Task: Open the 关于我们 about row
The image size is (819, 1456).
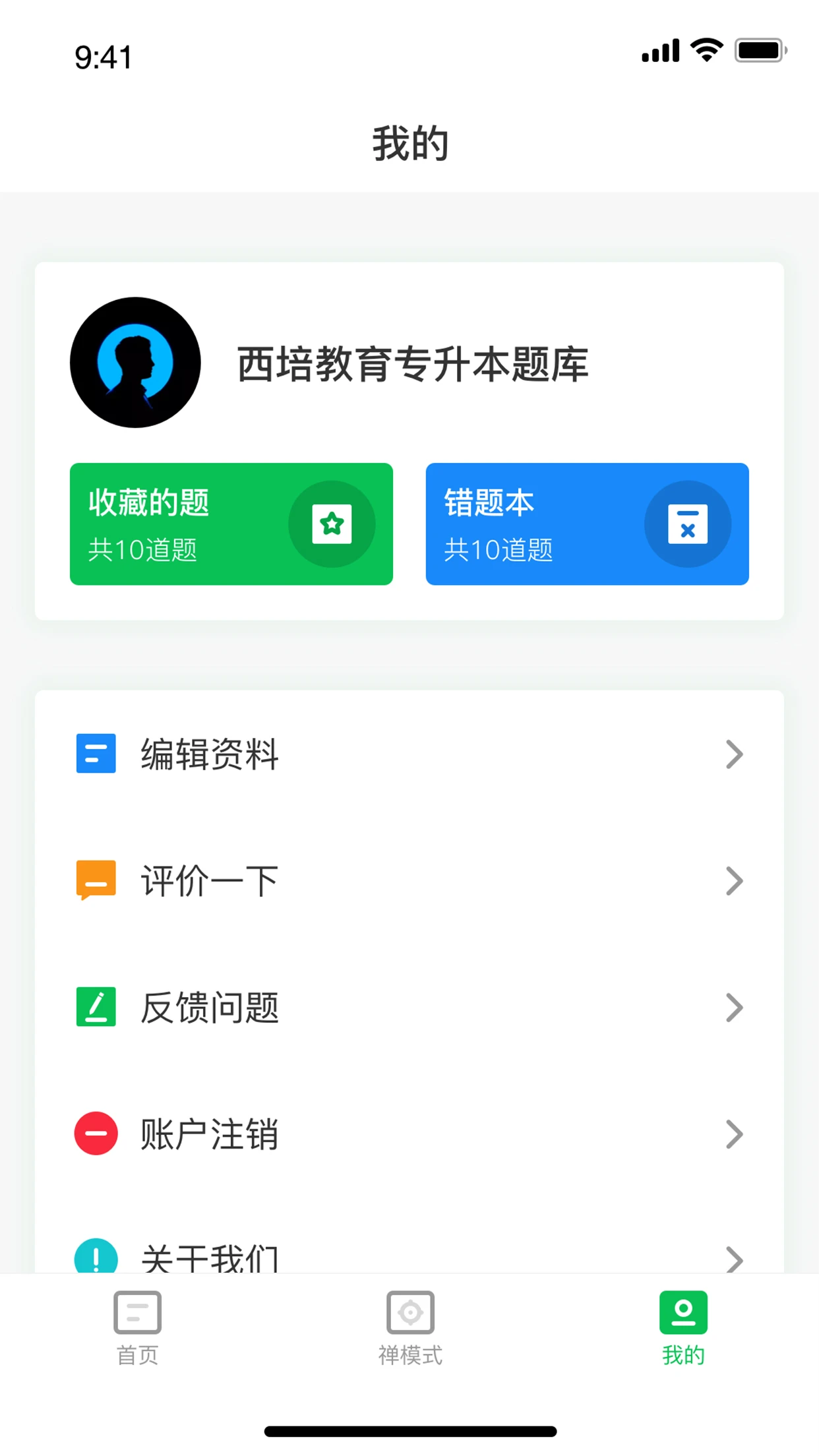Action: pyautogui.click(x=409, y=1257)
